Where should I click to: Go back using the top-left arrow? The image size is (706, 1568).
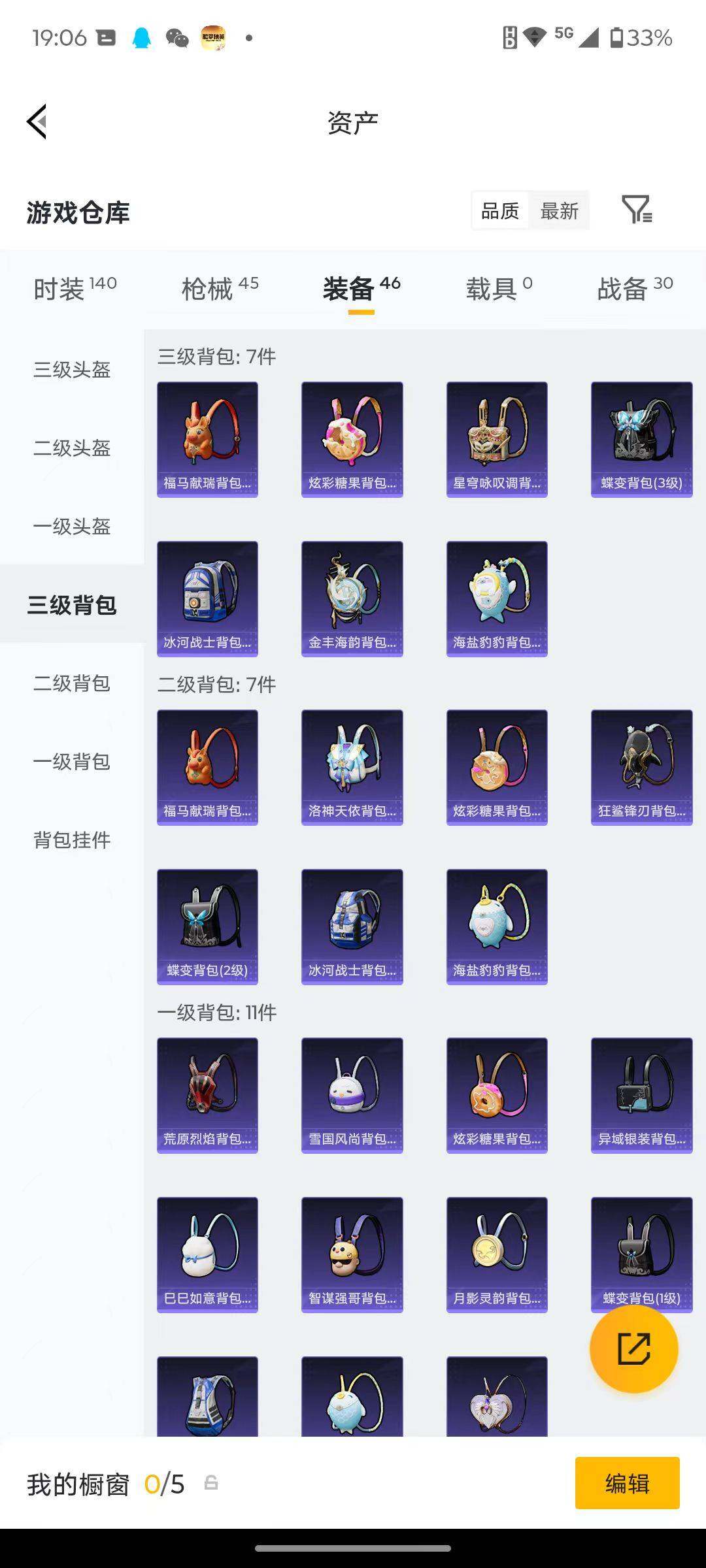coord(37,122)
